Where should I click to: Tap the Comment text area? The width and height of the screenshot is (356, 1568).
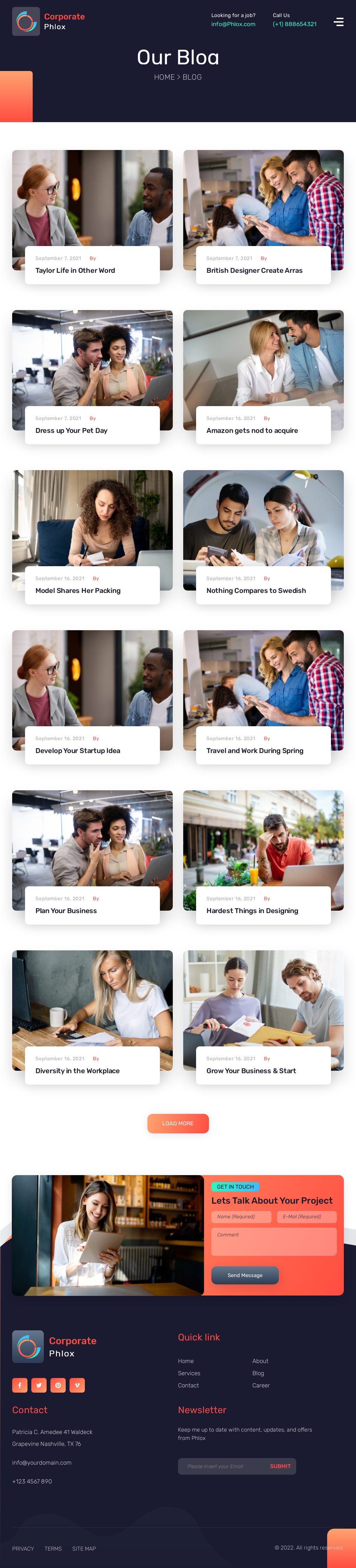(x=273, y=1241)
